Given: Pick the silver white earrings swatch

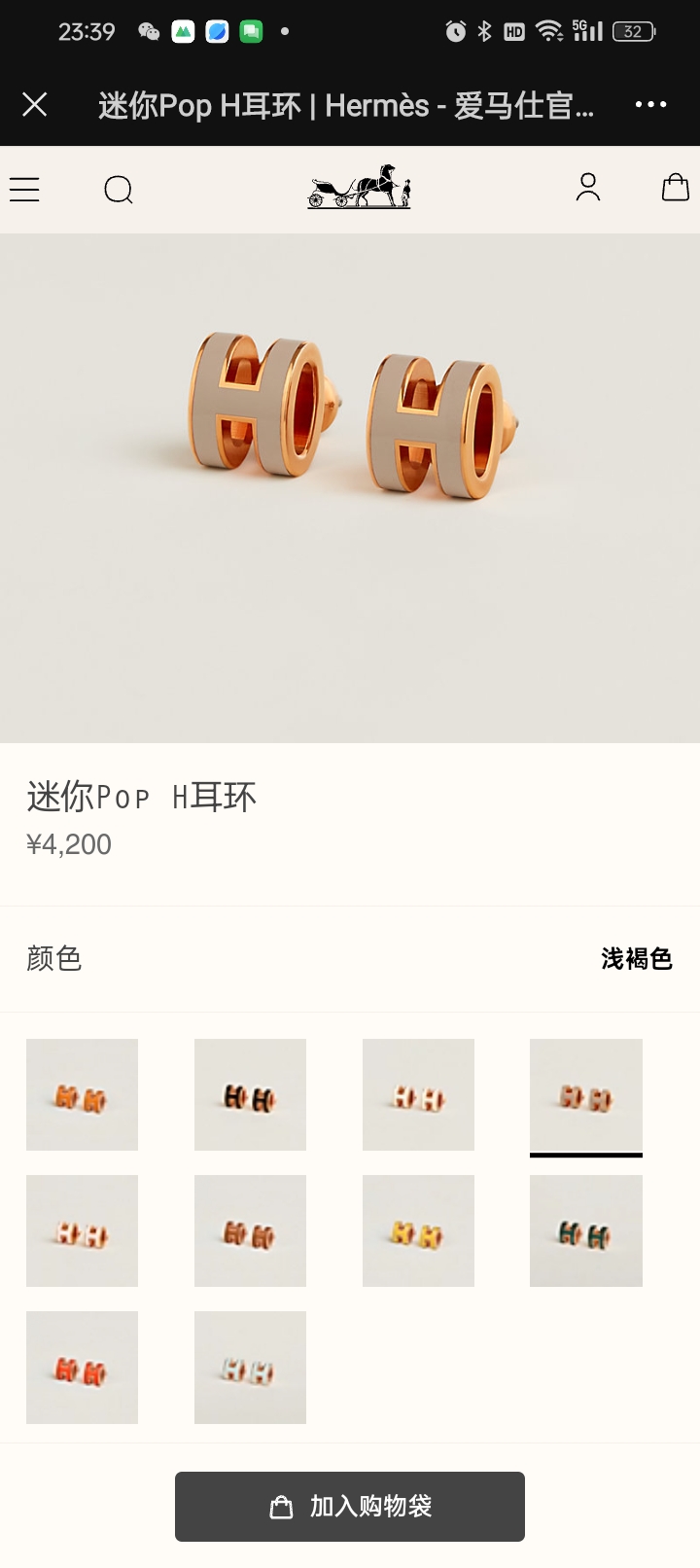Looking at the screenshot, I should 250,1367.
